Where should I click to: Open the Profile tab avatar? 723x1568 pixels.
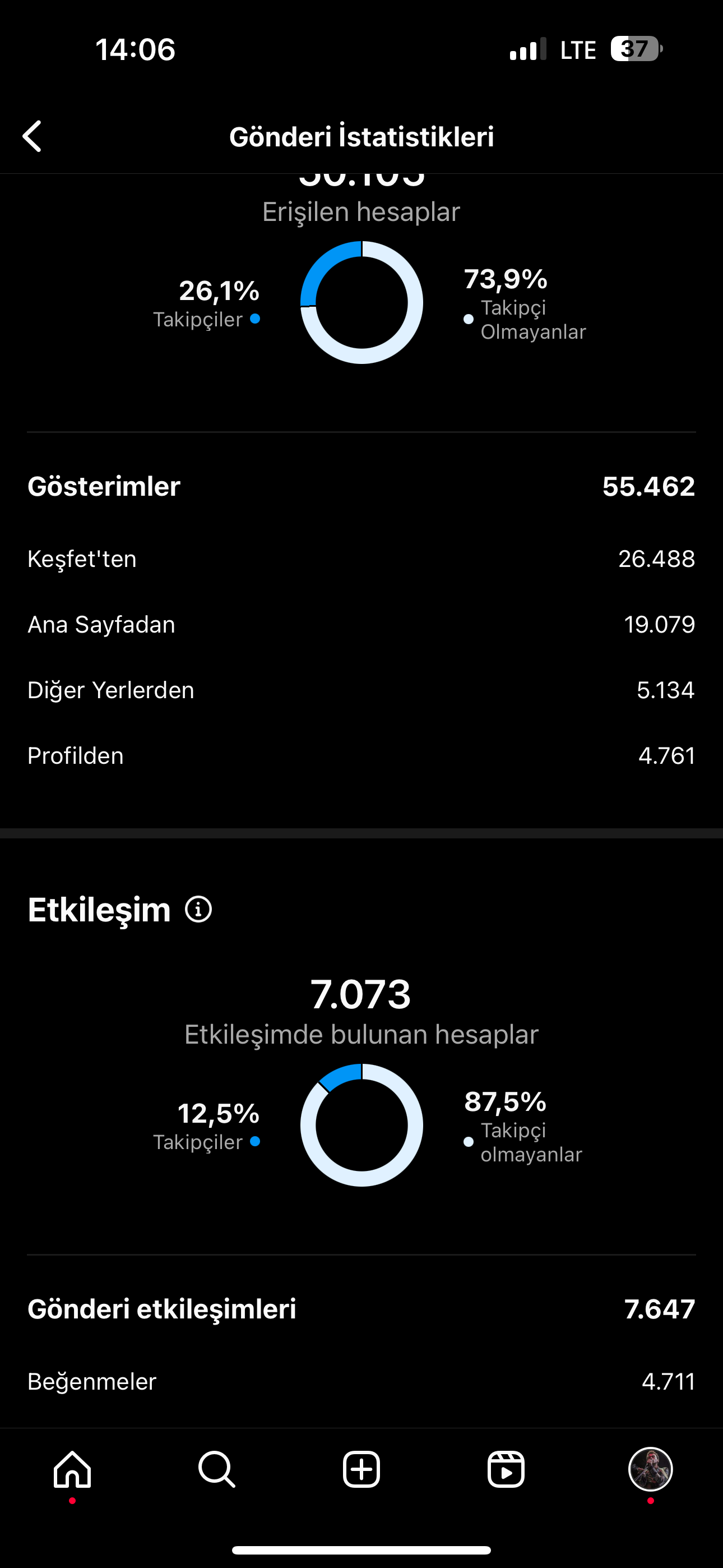[x=651, y=1469]
